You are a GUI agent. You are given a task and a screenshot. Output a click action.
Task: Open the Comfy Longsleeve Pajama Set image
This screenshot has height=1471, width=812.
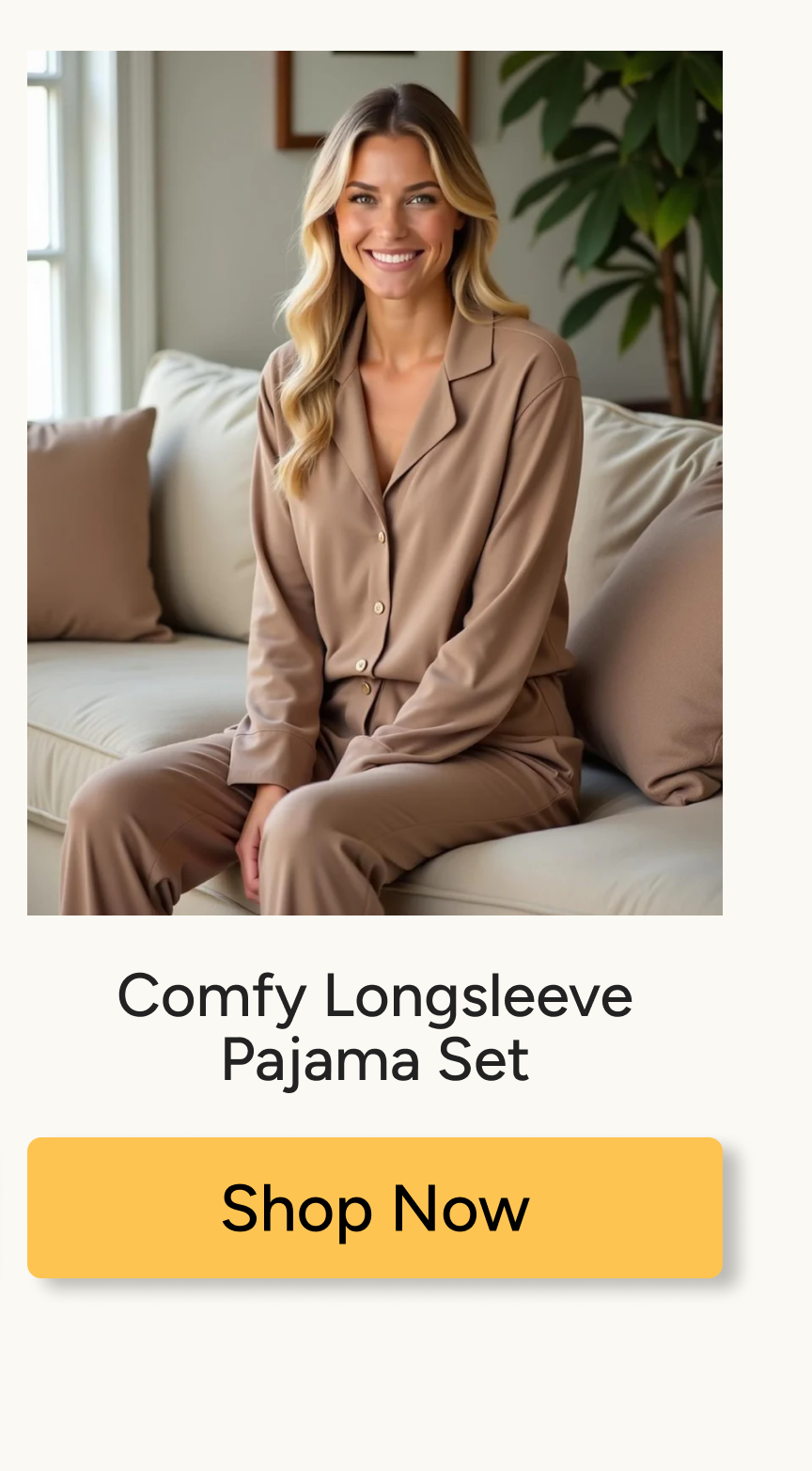(x=375, y=482)
